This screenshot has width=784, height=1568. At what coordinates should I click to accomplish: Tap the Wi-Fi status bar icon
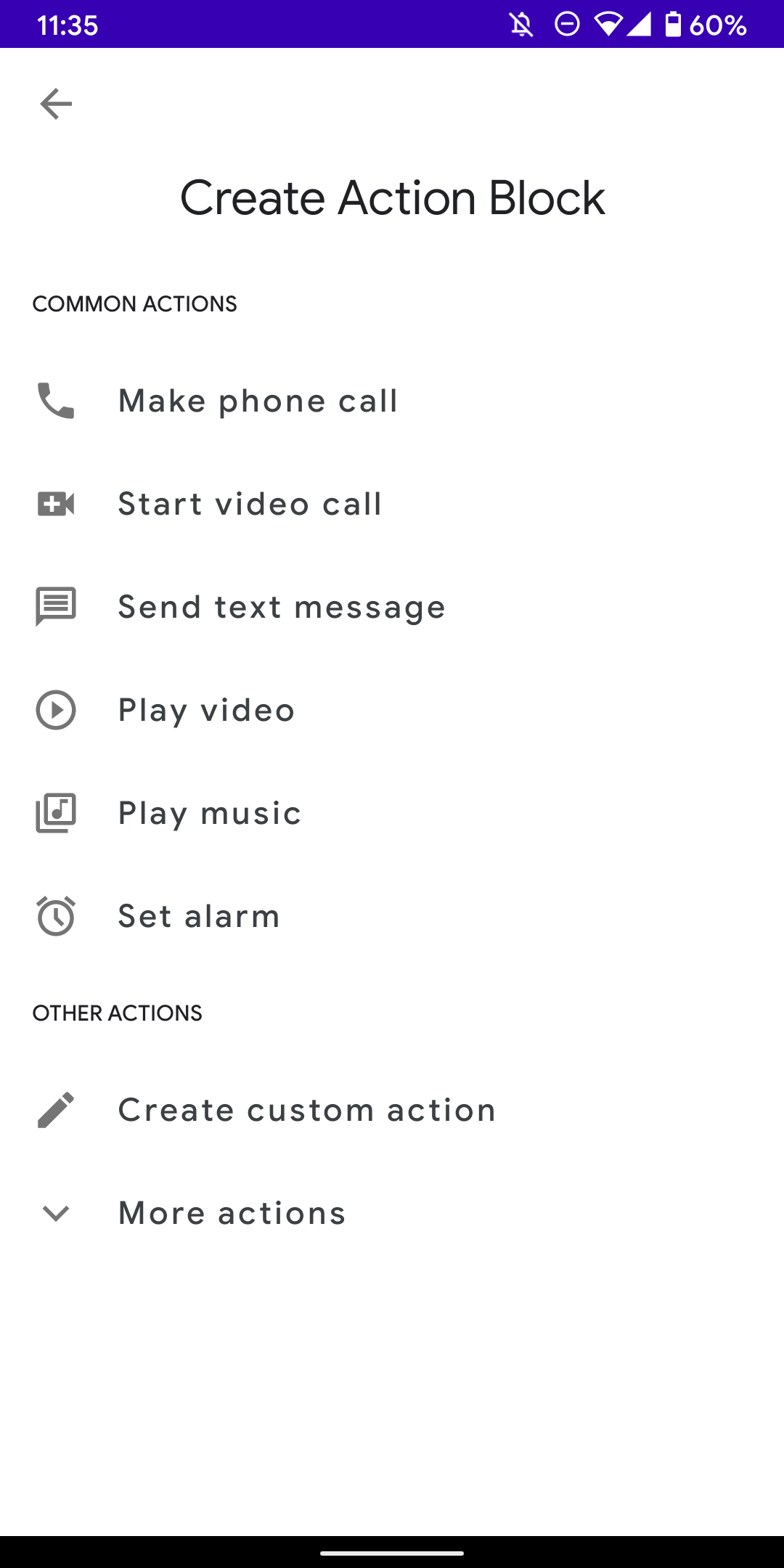[608, 25]
